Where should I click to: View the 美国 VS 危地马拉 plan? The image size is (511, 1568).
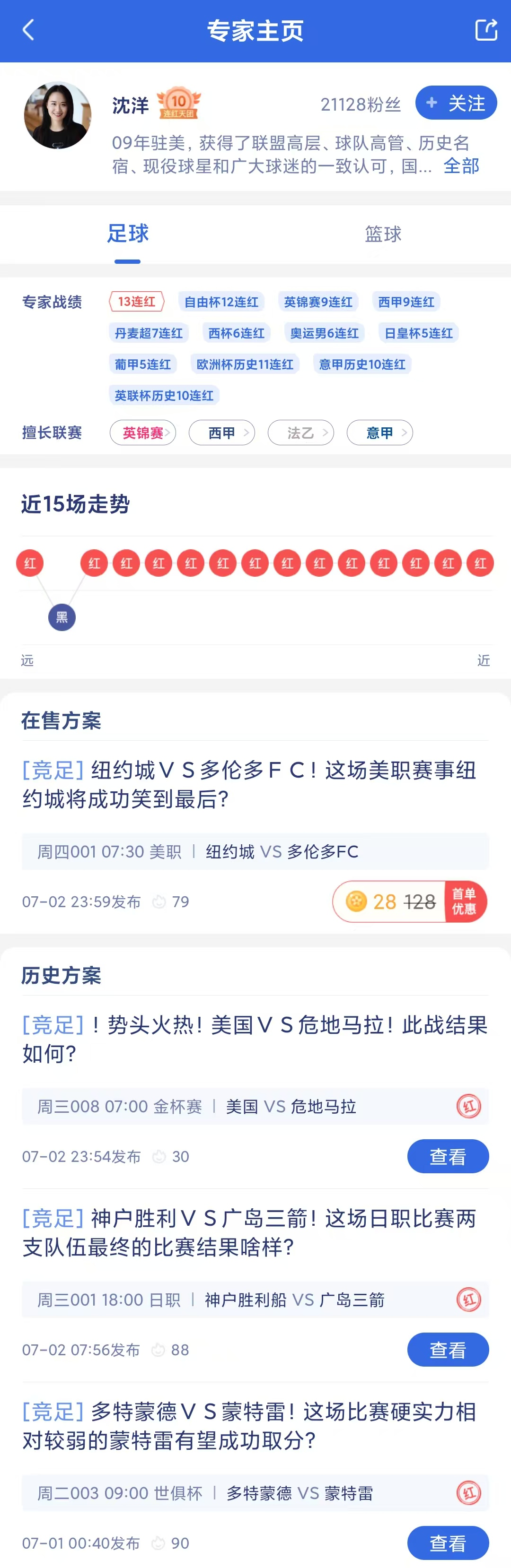pyautogui.click(x=448, y=1156)
